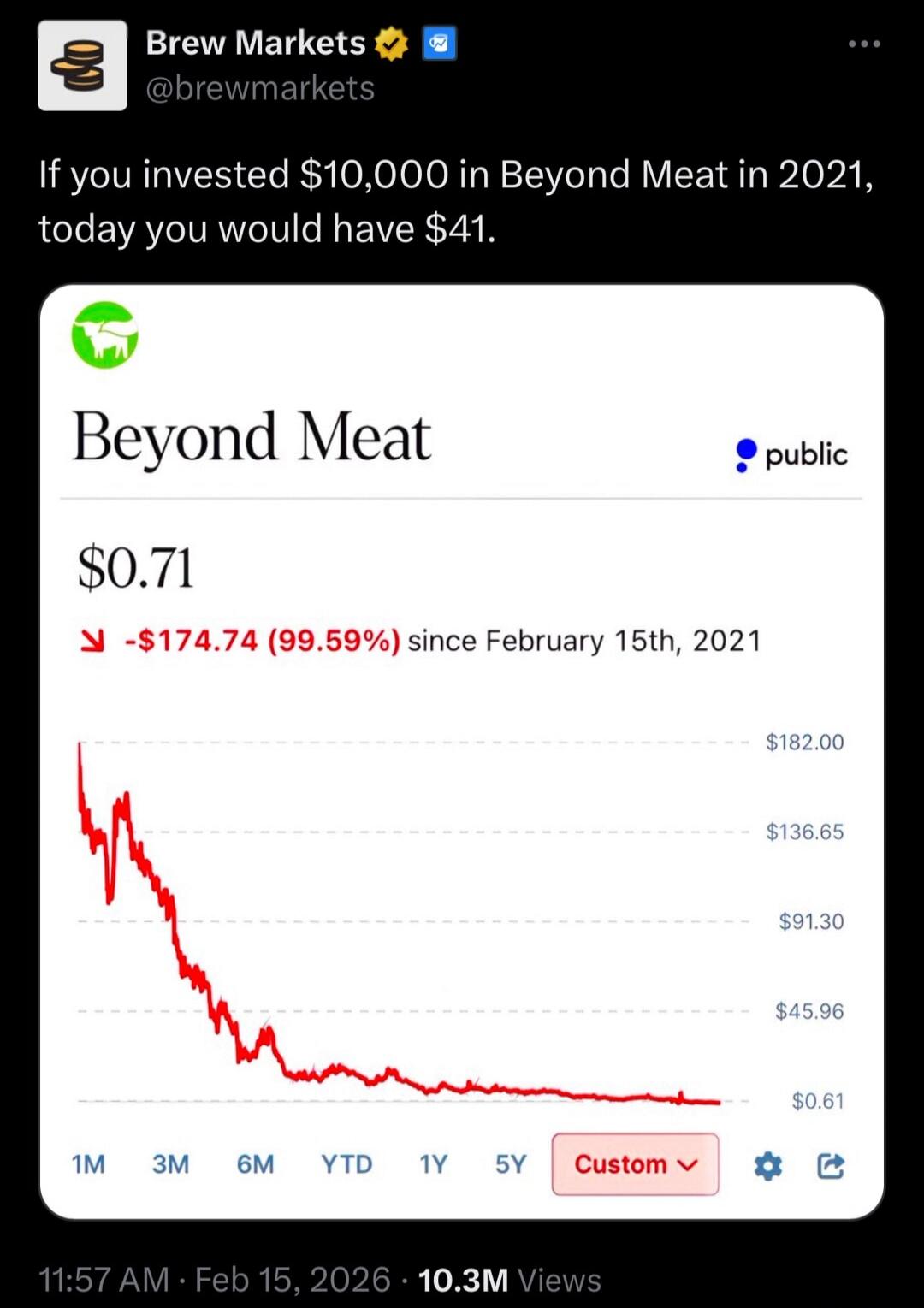Switch to the 1Y chart view
924x1308 pixels.
point(432,1163)
